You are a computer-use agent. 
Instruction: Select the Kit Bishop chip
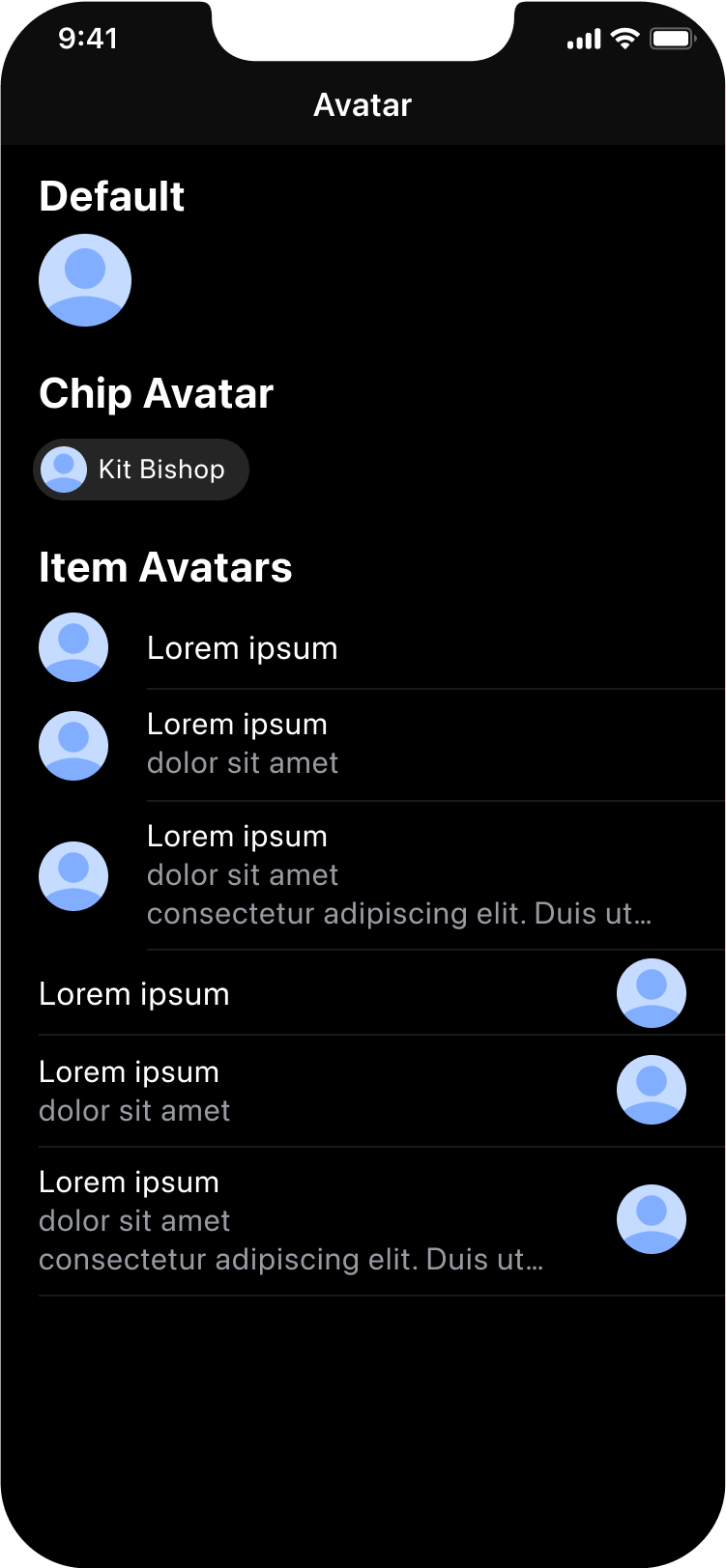[141, 470]
